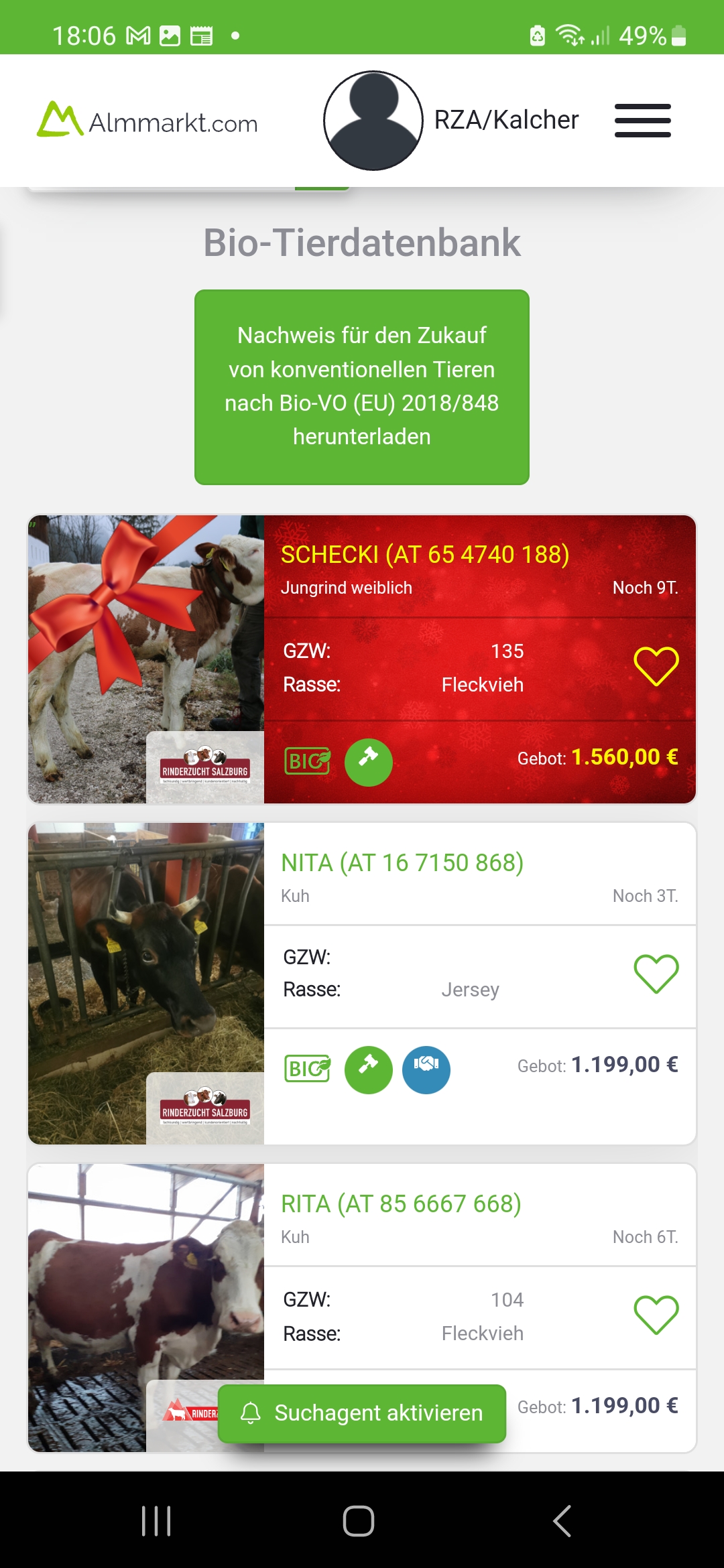The image size is (724, 1568).
Task: Go back using the system back button
Action: (x=562, y=1521)
